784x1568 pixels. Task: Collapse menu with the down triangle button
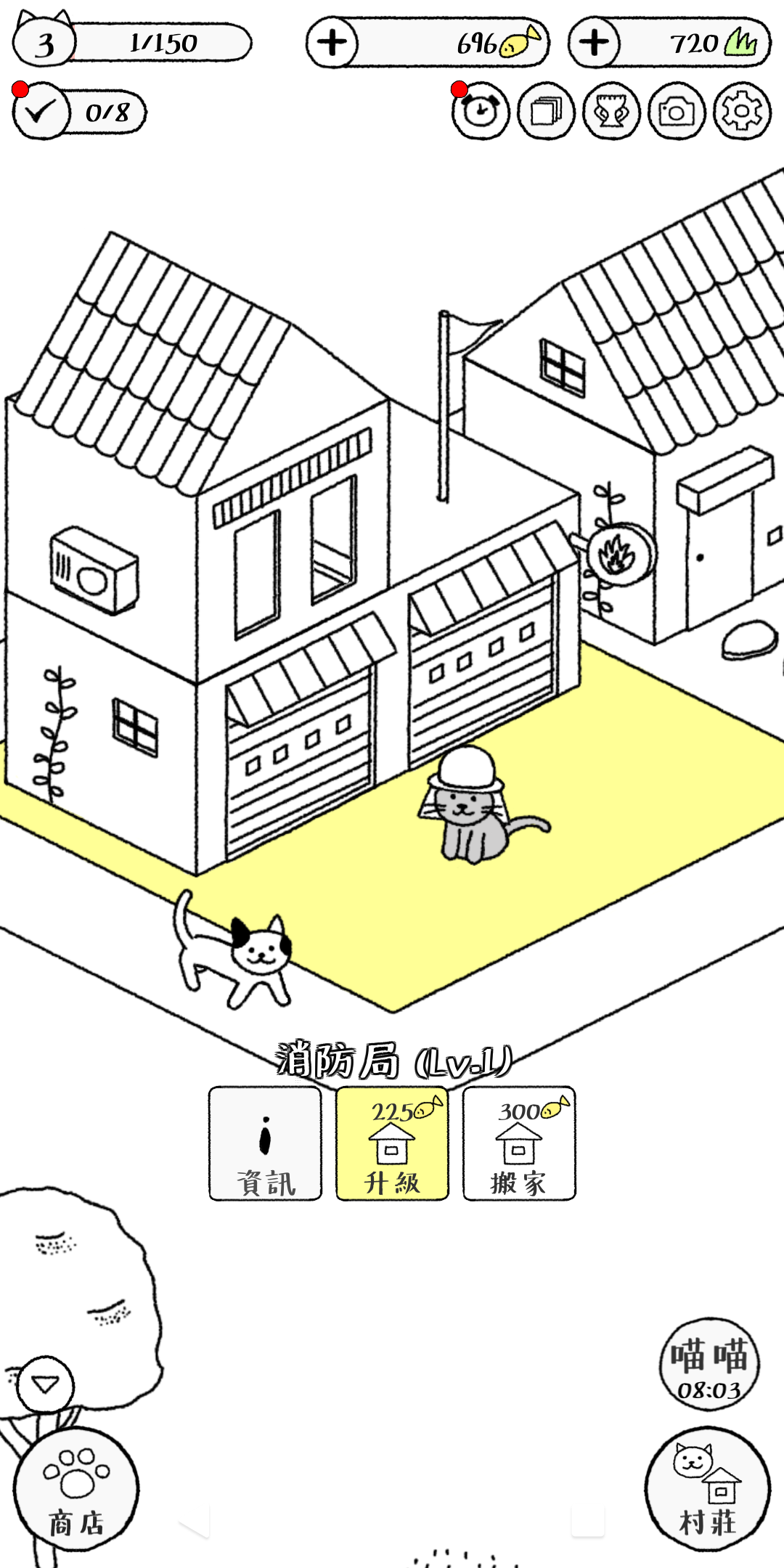point(45,1384)
